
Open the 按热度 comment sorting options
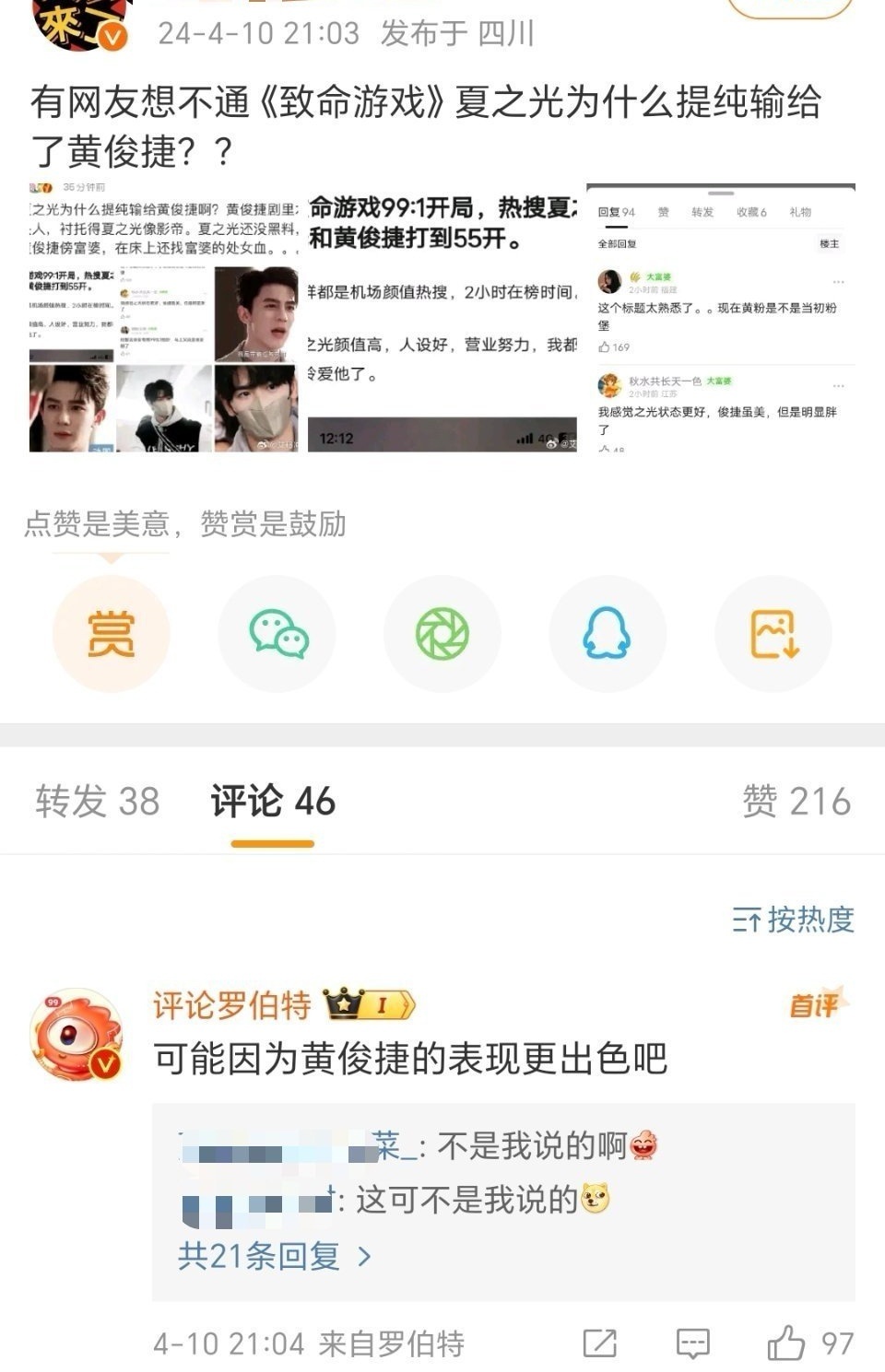coord(809,919)
